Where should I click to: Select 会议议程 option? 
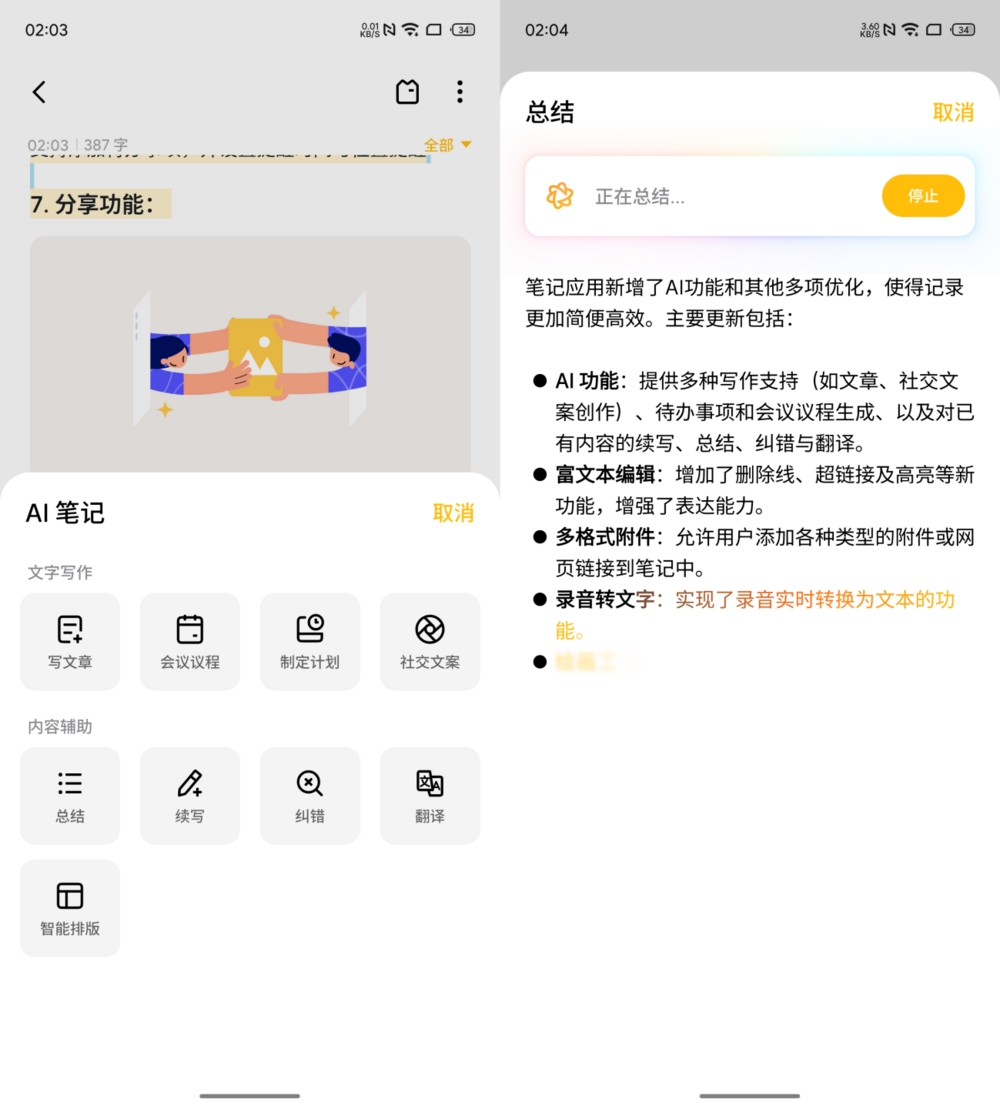coord(190,641)
